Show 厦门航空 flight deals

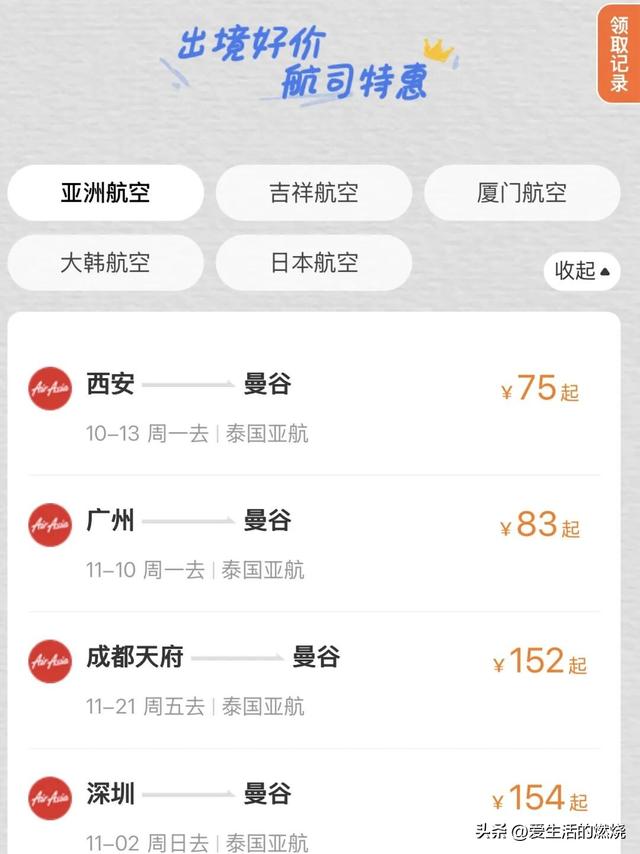click(x=521, y=192)
